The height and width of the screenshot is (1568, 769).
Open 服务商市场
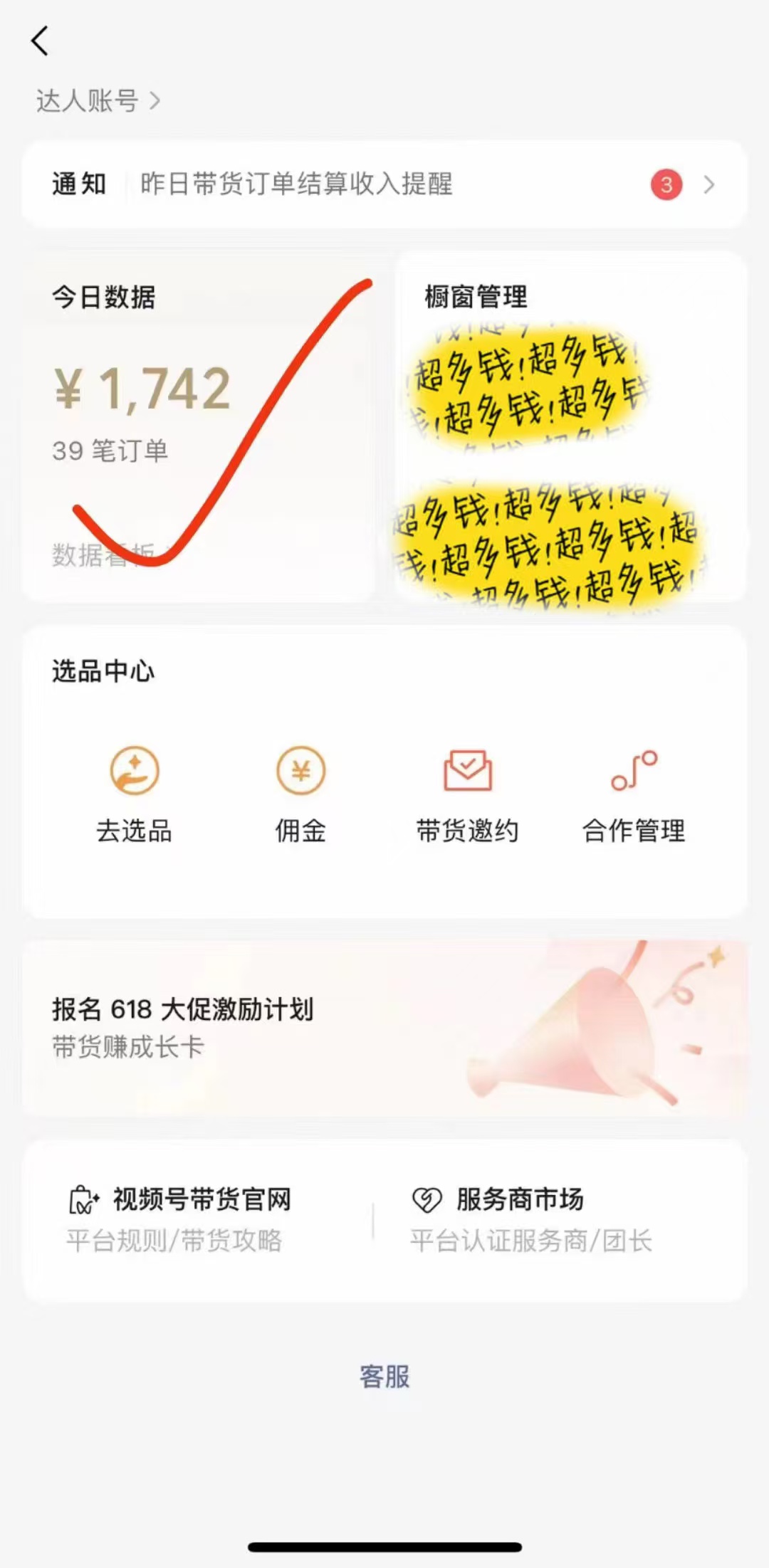coord(532,1219)
